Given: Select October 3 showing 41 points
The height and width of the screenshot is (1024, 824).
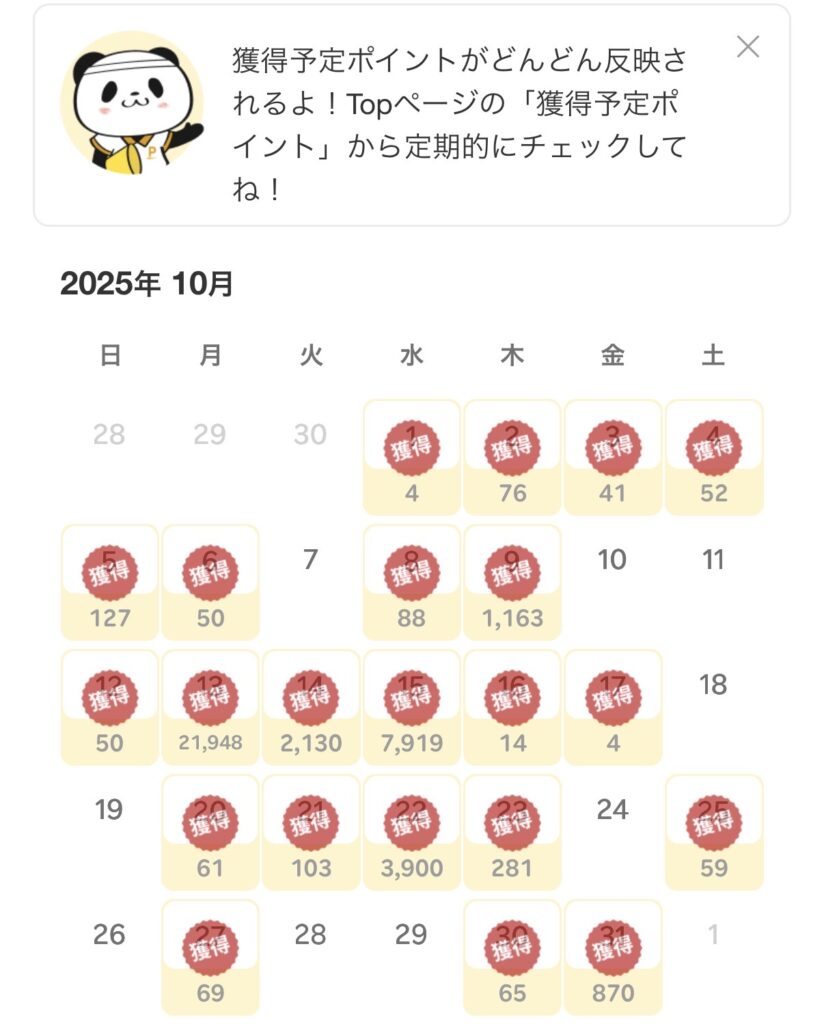Looking at the screenshot, I should click(613, 457).
